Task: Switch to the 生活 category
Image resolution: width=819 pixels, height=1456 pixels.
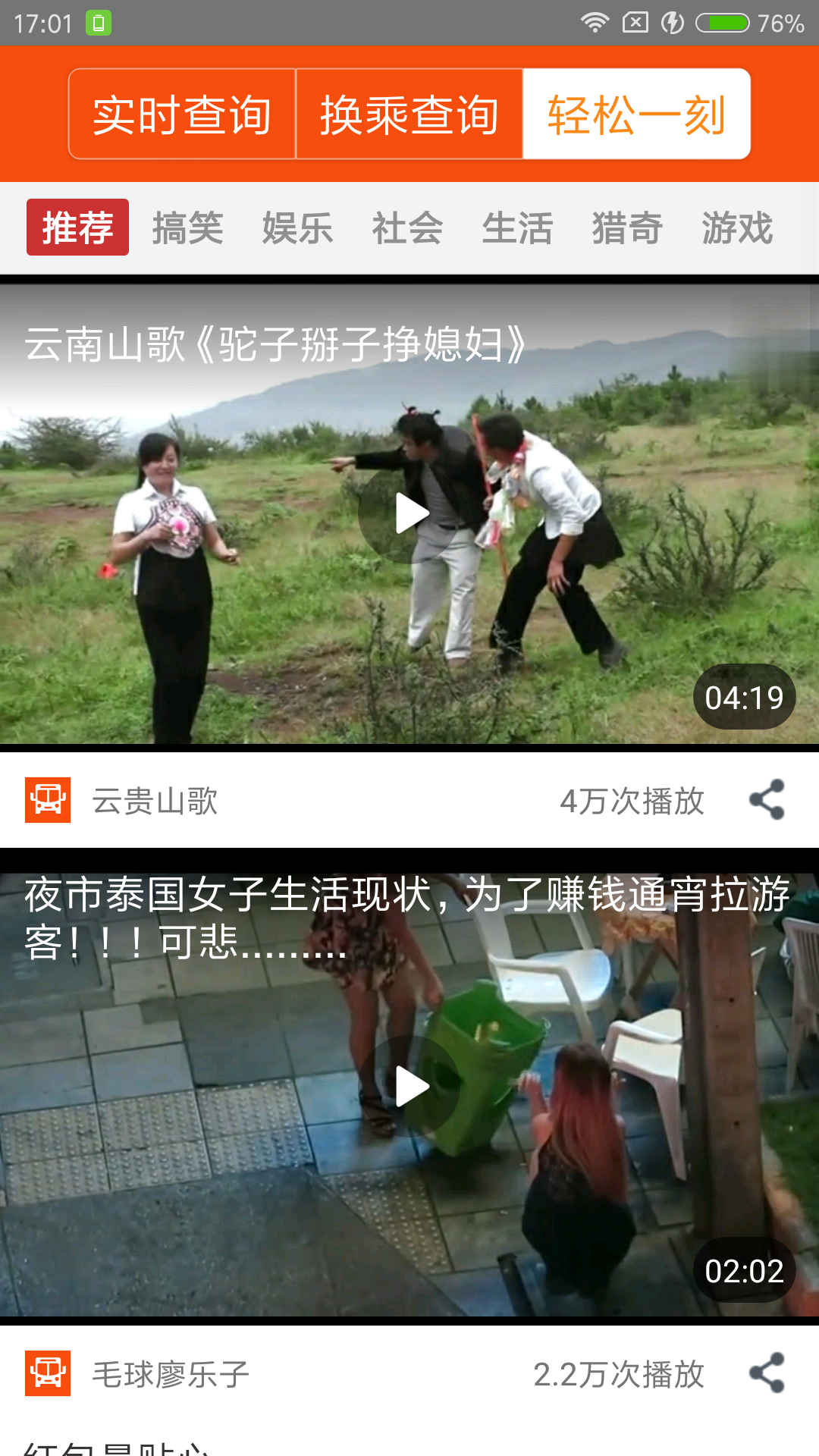Action: pyautogui.click(x=517, y=228)
